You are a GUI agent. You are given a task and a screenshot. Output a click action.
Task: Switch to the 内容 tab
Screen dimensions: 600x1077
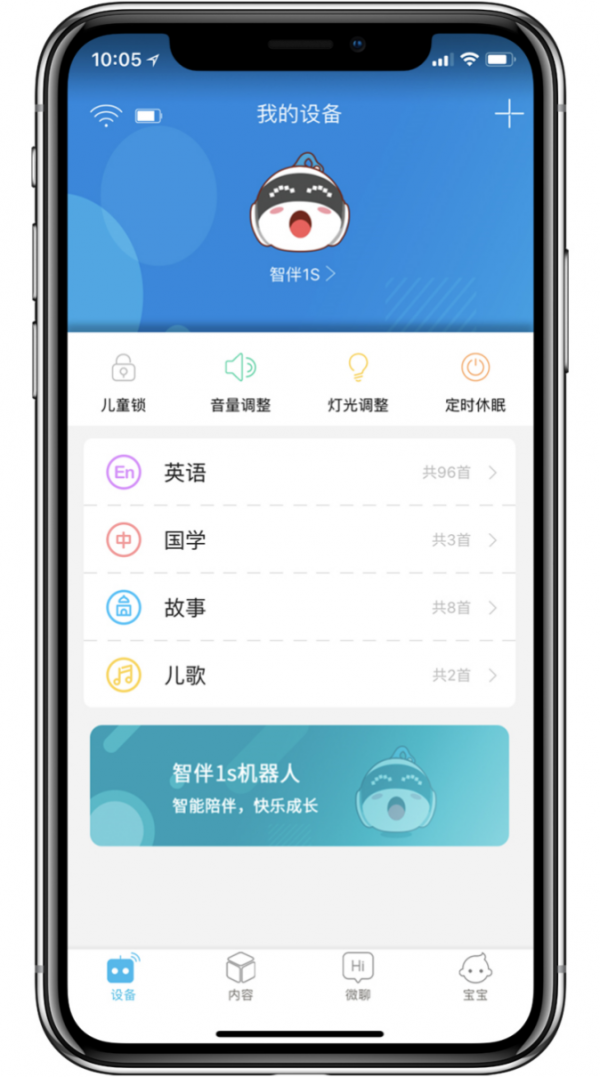tap(240, 977)
